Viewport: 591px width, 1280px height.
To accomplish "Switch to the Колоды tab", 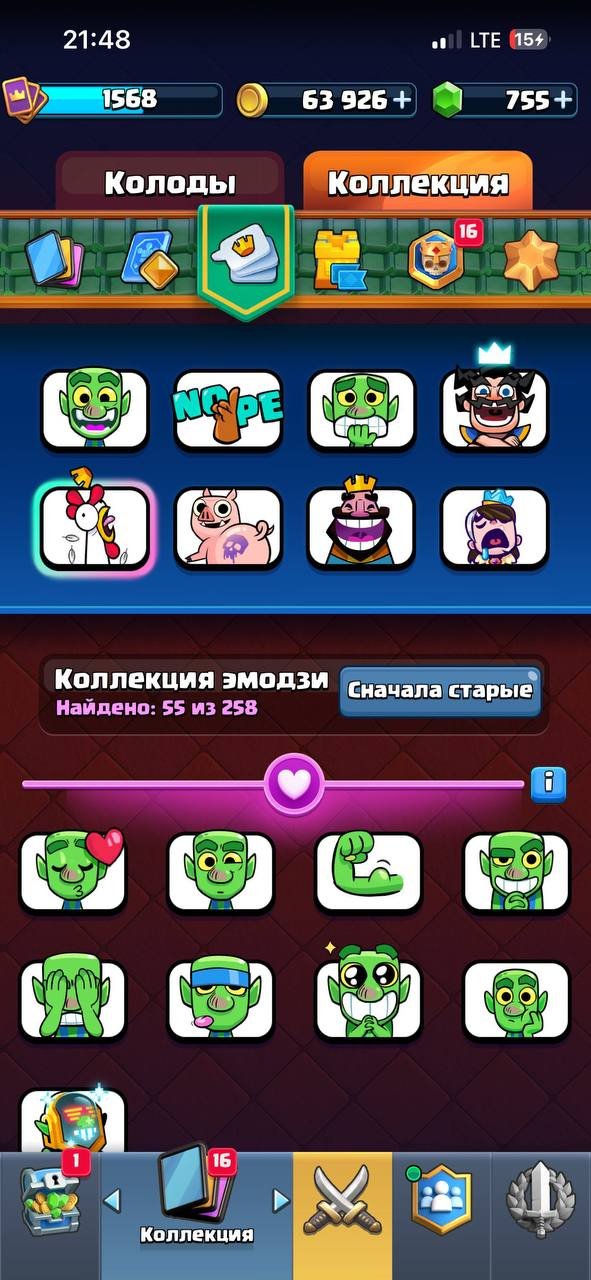I will 170,182.
